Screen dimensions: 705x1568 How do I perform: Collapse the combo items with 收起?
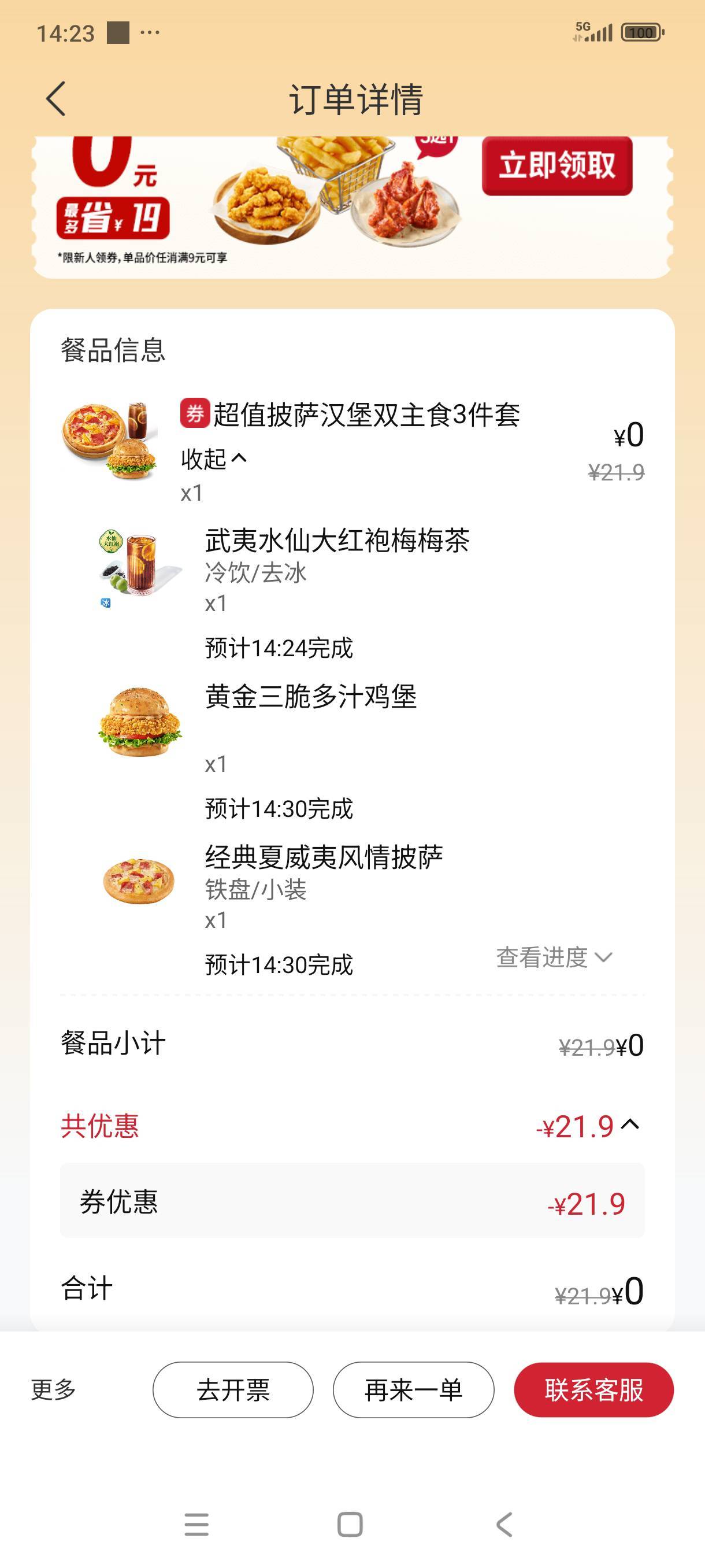click(x=213, y=459)
